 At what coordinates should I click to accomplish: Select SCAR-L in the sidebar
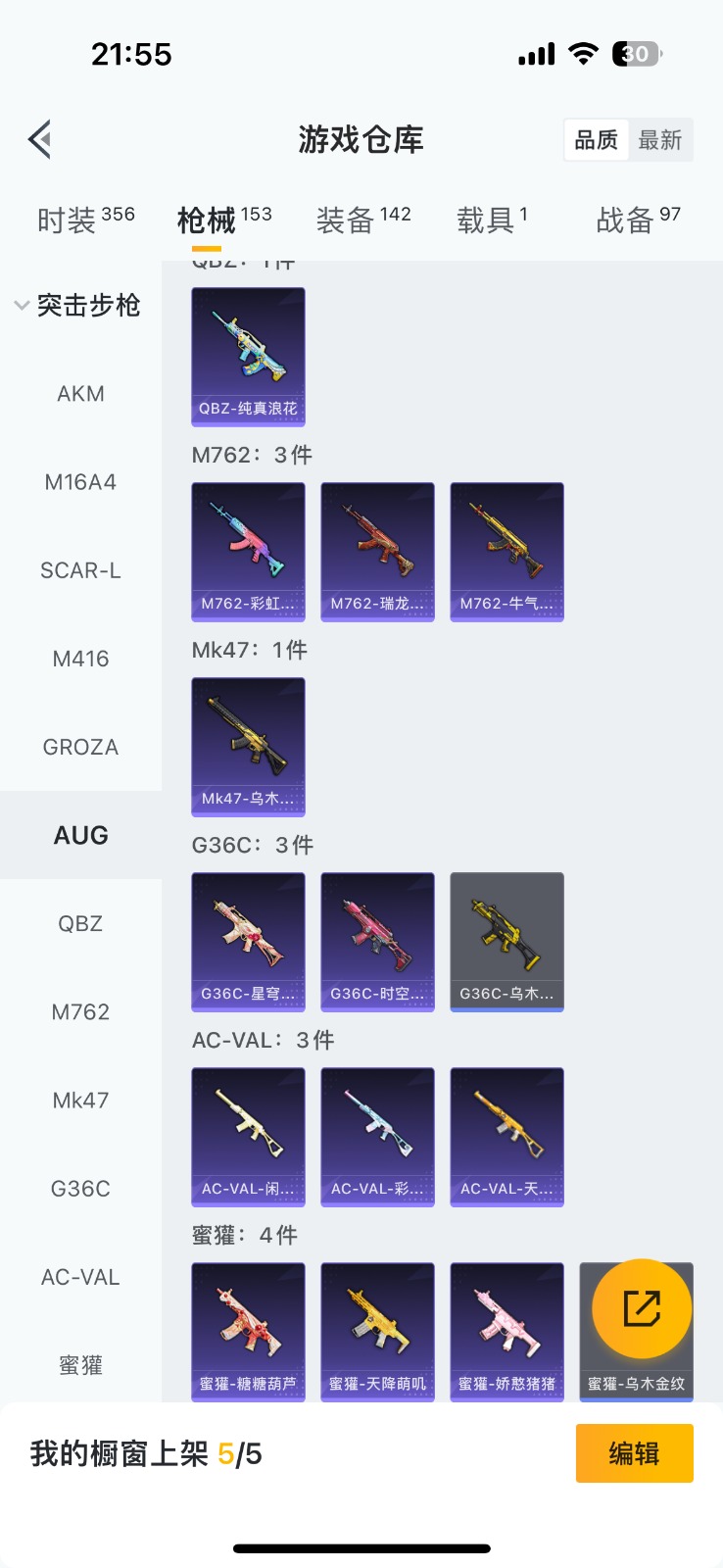click(80, 570)
